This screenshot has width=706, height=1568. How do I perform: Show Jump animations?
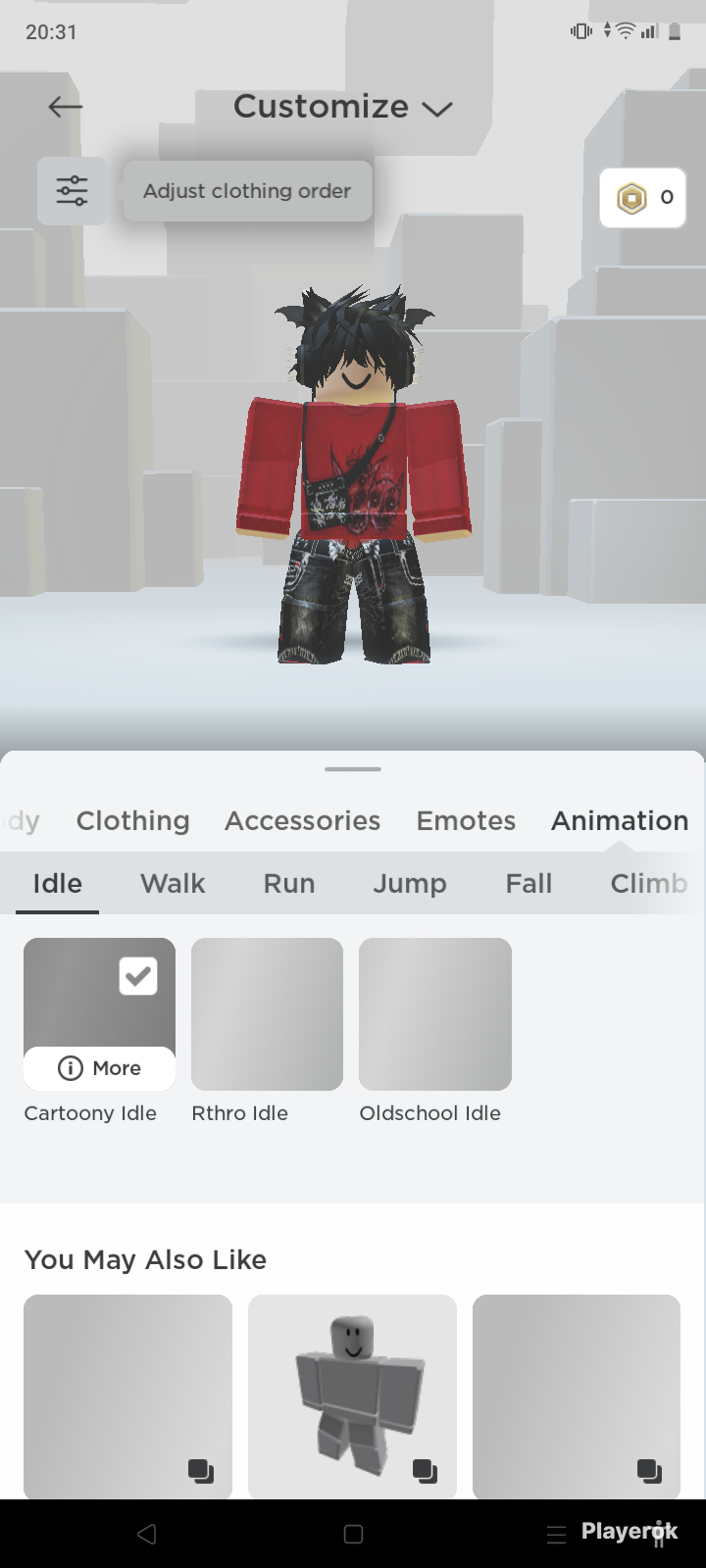click(410, 883)
